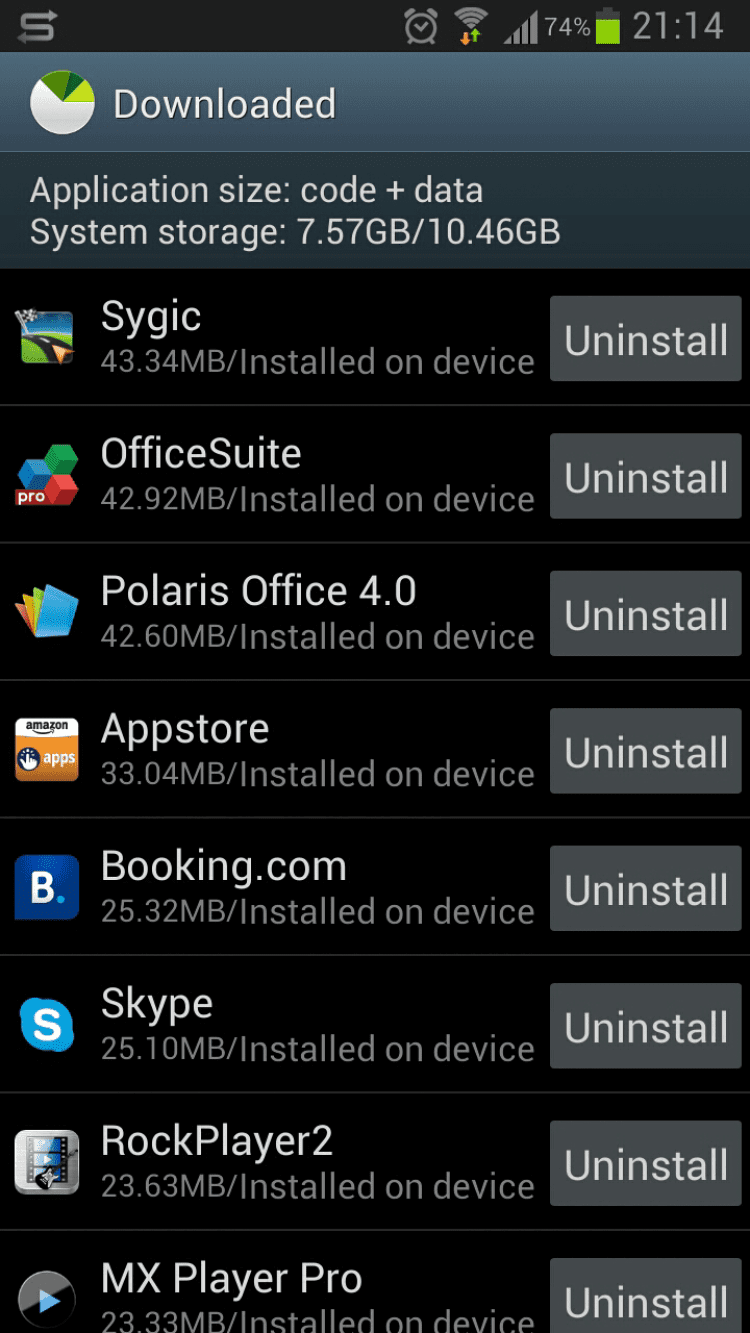Uninstall Skype
The height and width of the screenshot is (1333, 750).
pyautogui.click(x=645, y=1026)
